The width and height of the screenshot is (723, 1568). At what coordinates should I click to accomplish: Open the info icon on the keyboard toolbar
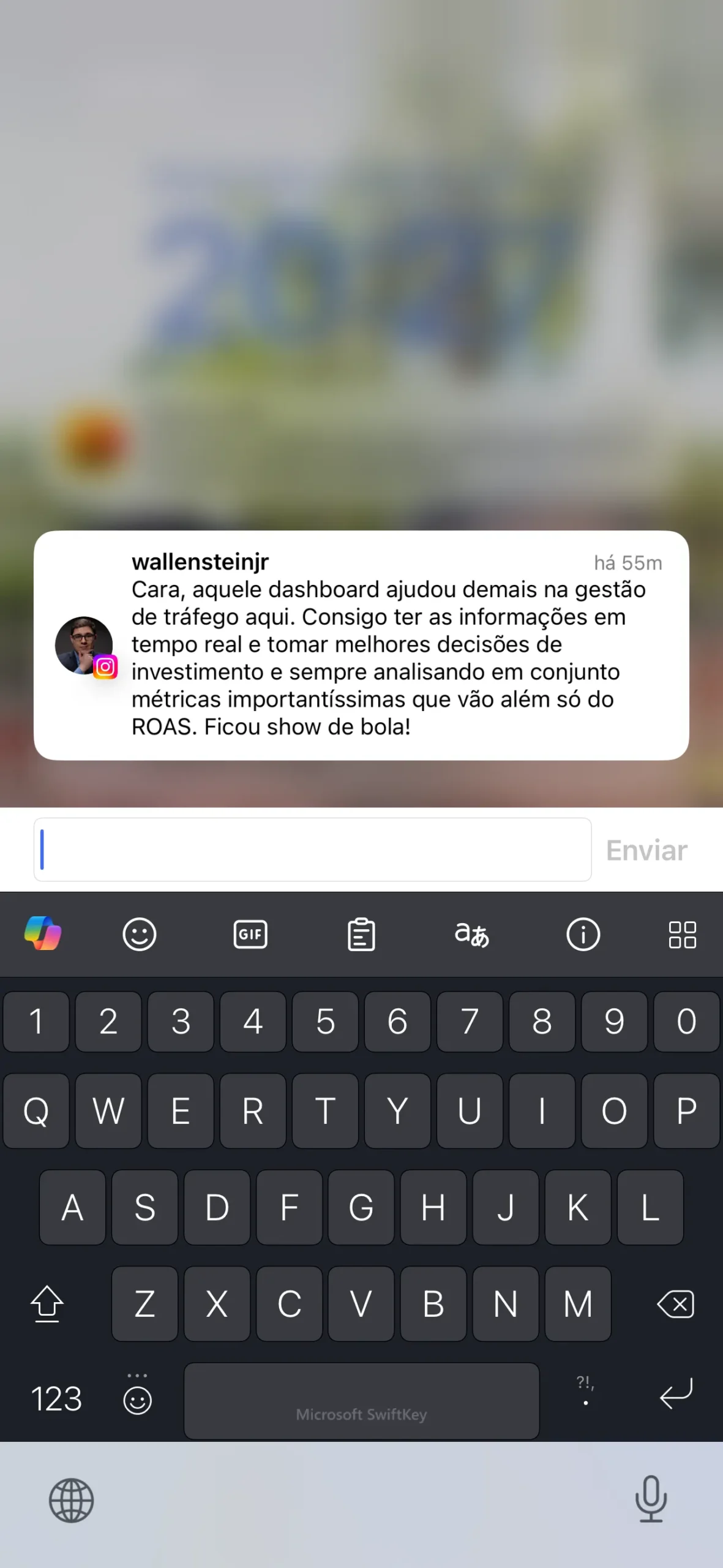pos(583,934)
